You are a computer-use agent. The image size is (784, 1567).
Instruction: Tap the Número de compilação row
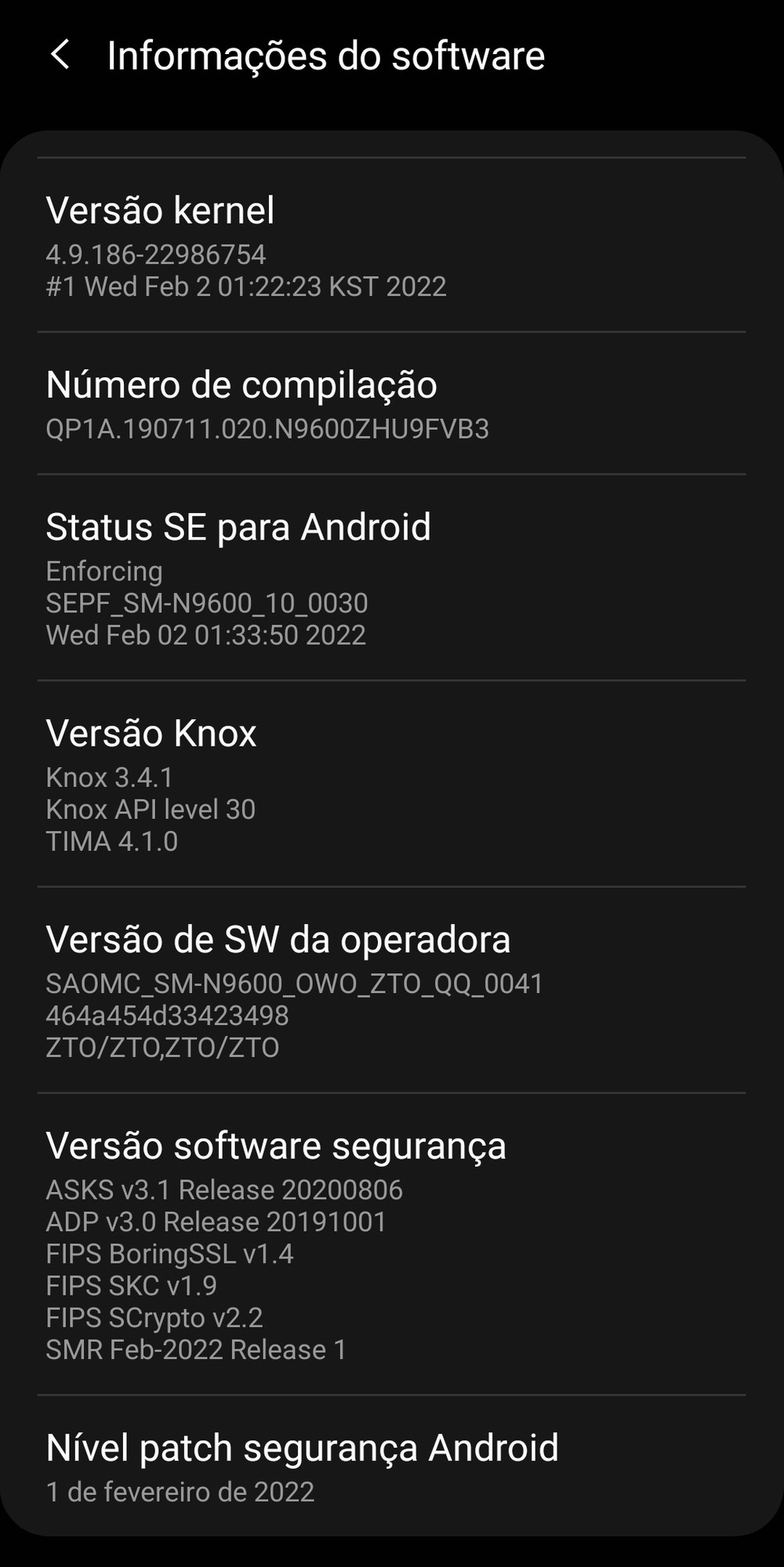coord(392,404)
